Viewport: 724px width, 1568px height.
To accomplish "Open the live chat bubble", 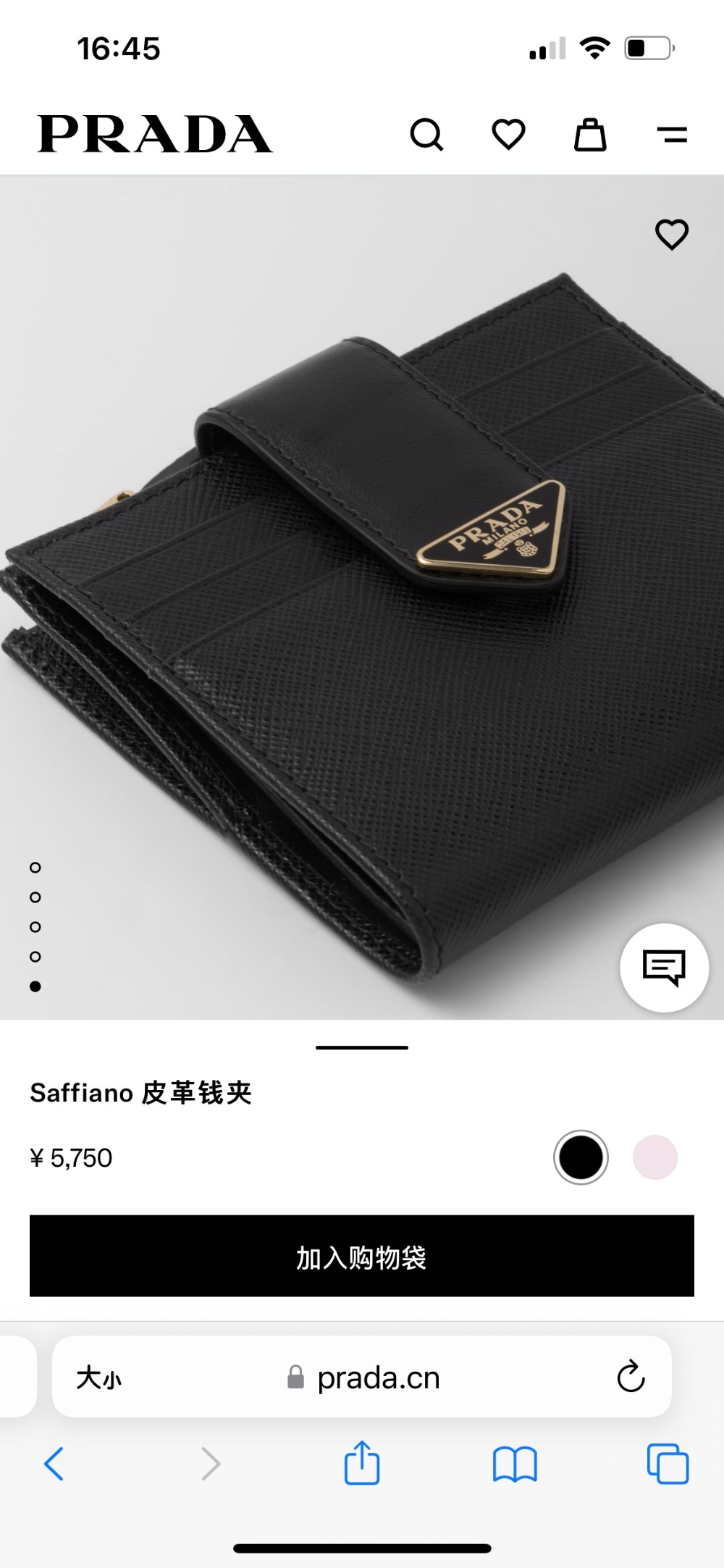I will (x=664, y=968).
